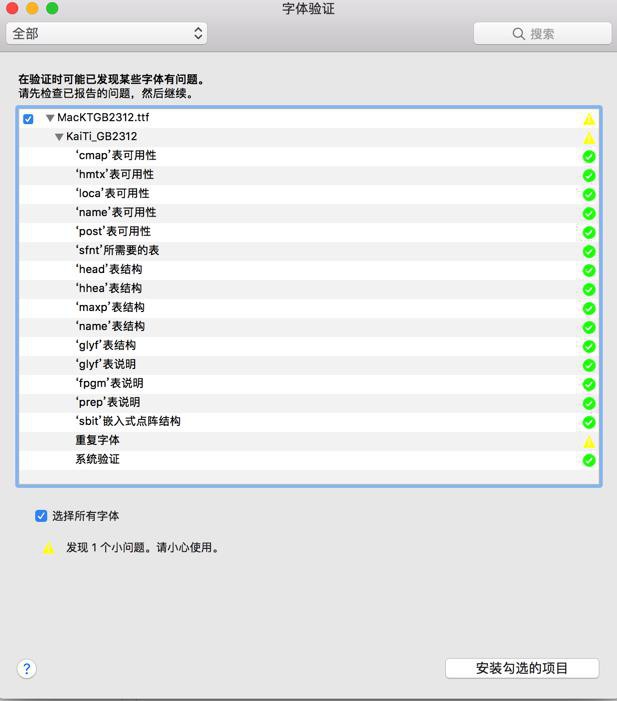Toggle the 选择所有字体 checkbox
This screenshot has width=617, height=701.
point(41,516)
